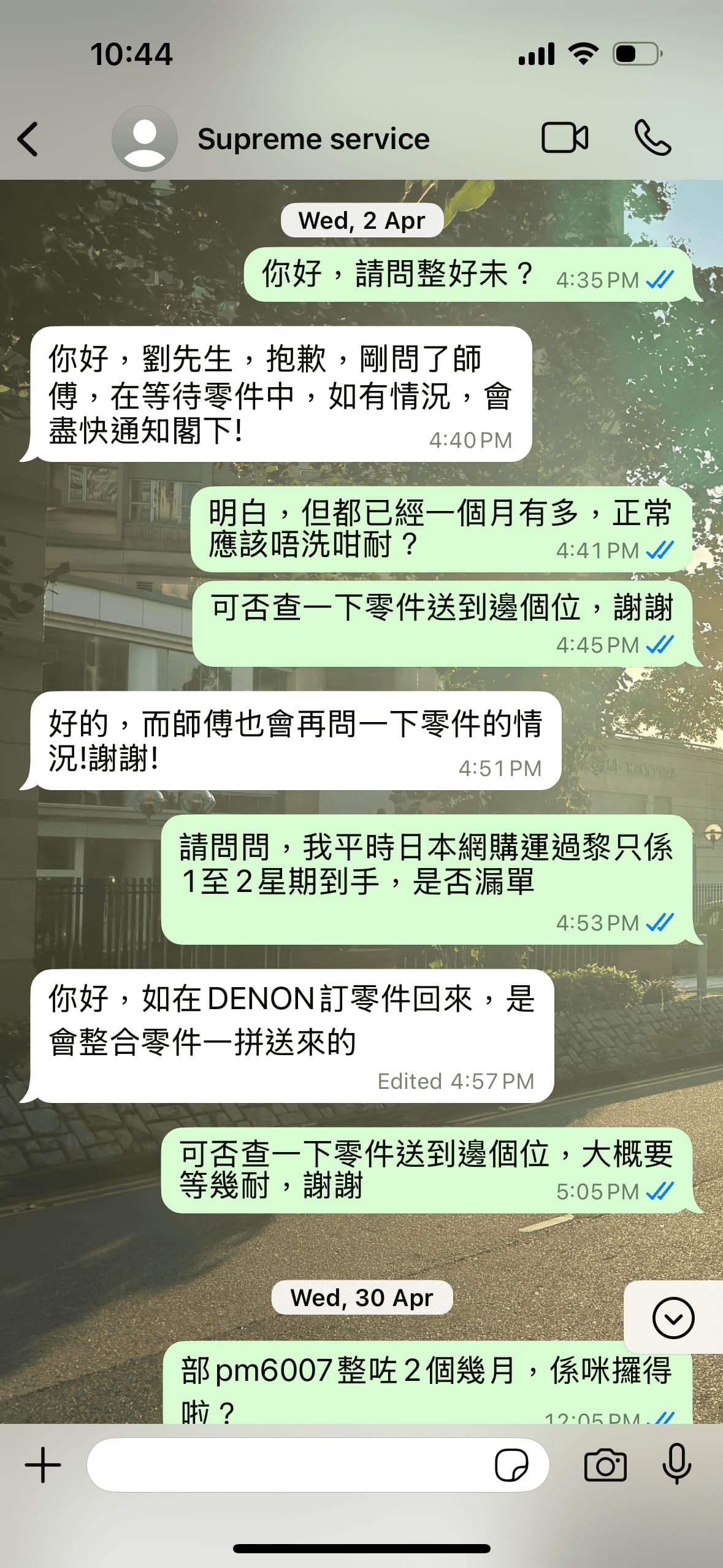
Task: Focus the message text field
Action: coord(288,1465)
